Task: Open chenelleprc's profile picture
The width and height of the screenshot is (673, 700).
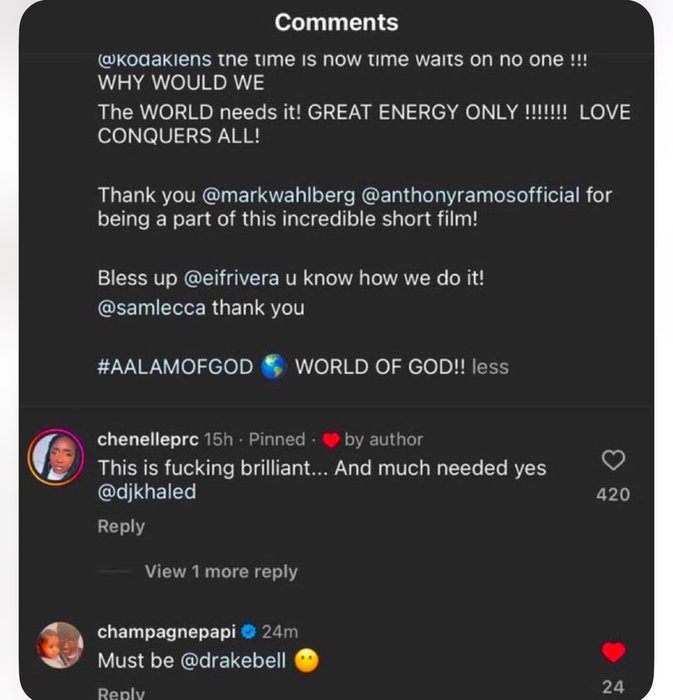Action: (x=58, y=457)
